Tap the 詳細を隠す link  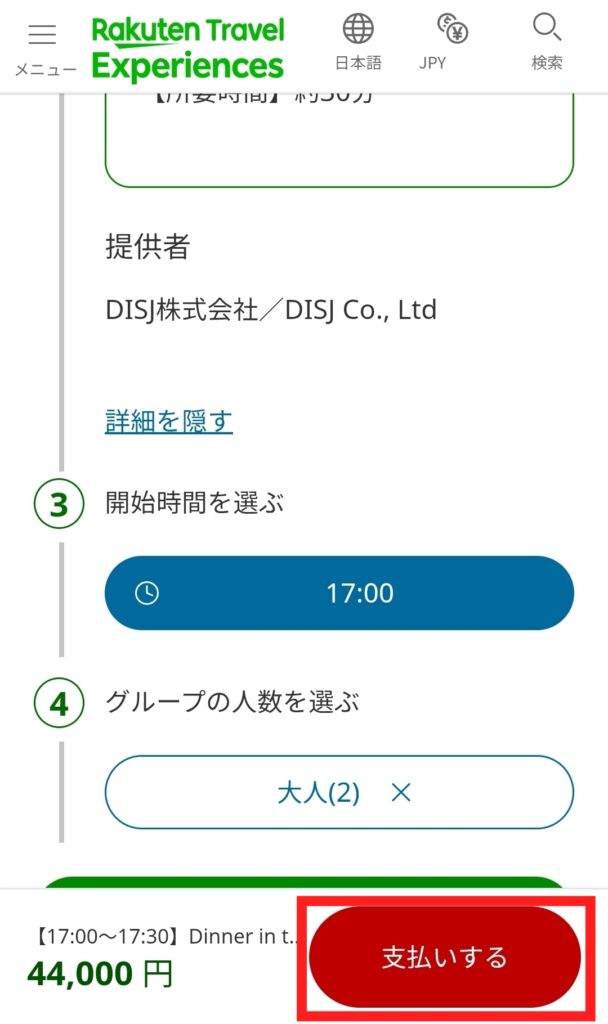[168, 421]
